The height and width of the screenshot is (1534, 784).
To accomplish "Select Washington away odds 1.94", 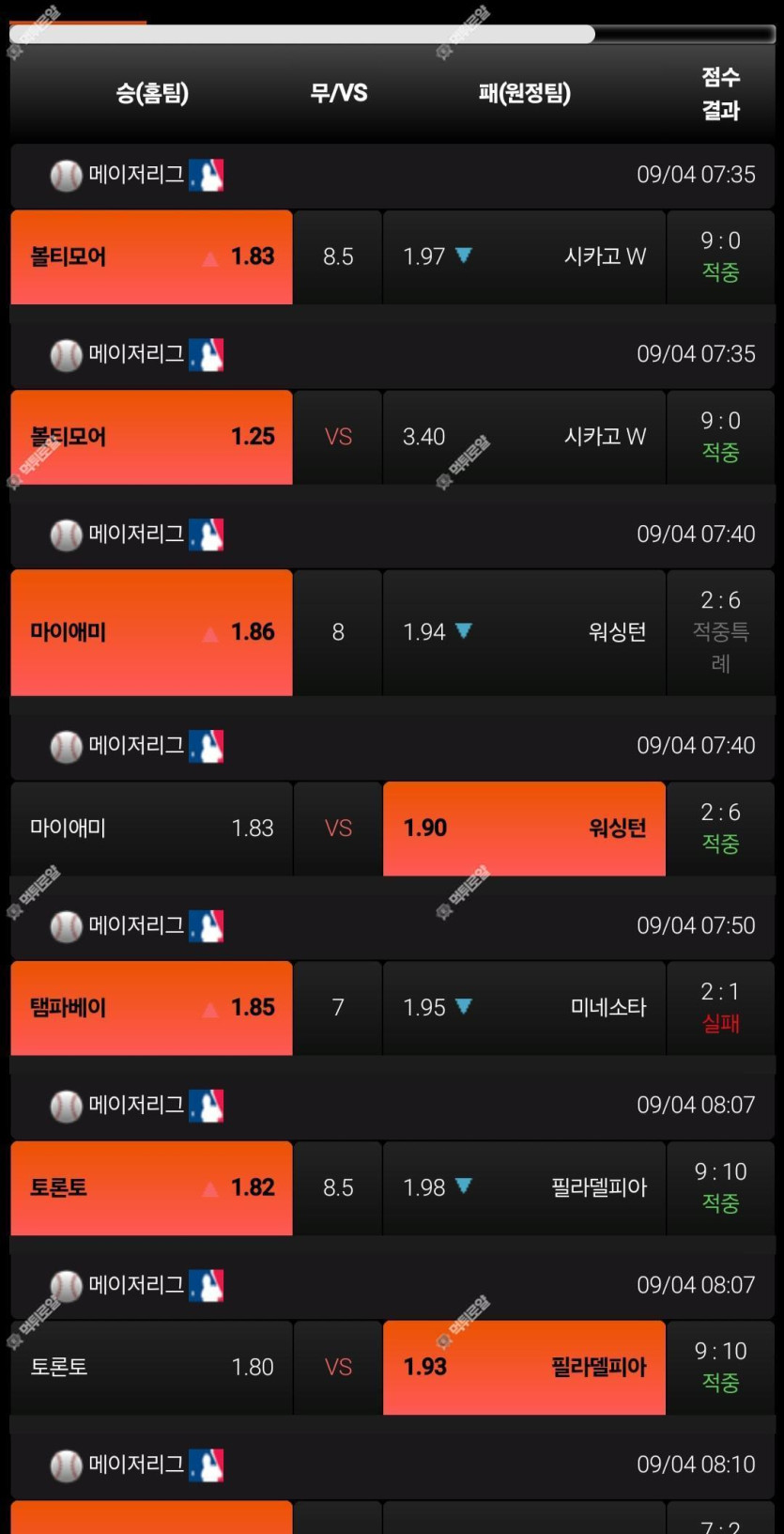I will (x=524, y=632).
